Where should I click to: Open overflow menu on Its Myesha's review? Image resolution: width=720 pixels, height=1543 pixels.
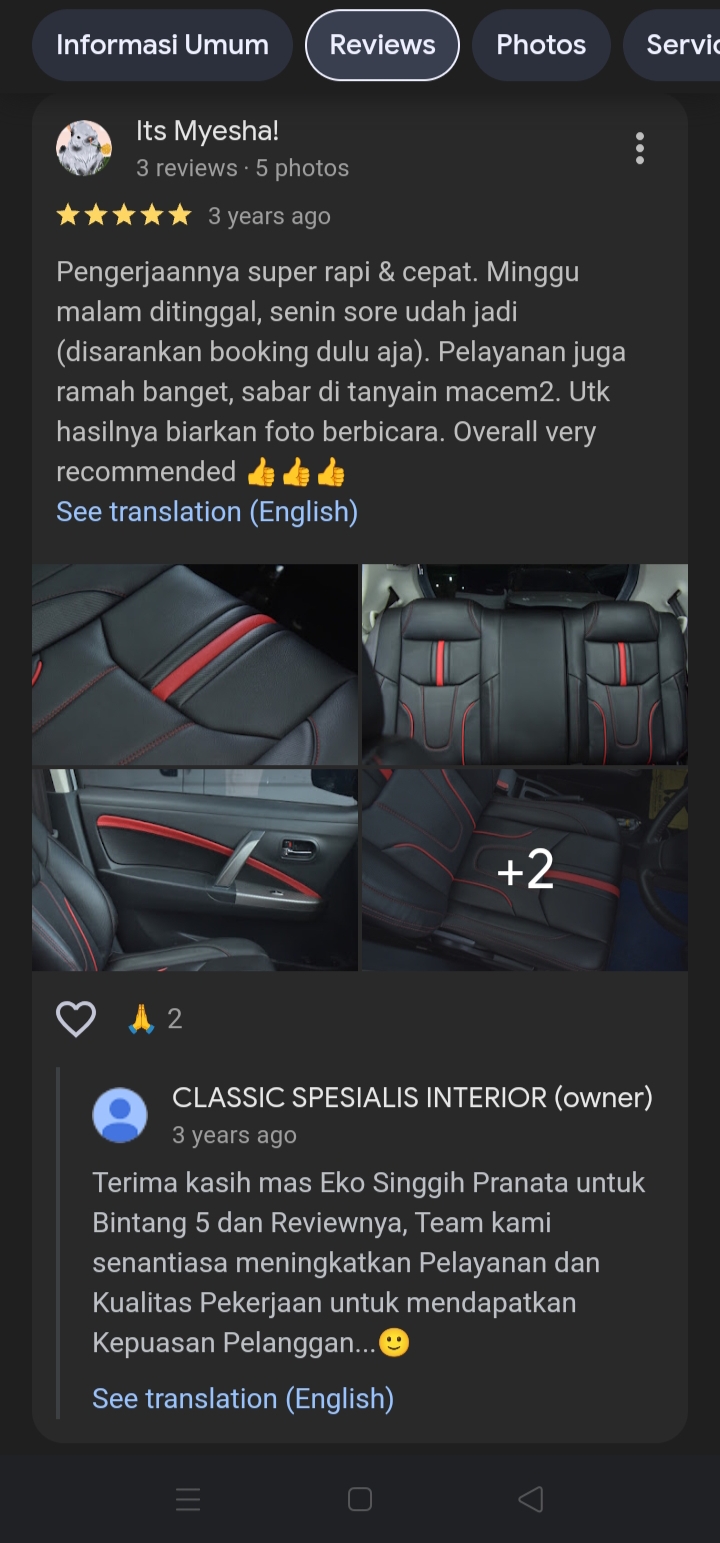click(x=640, y=148)
